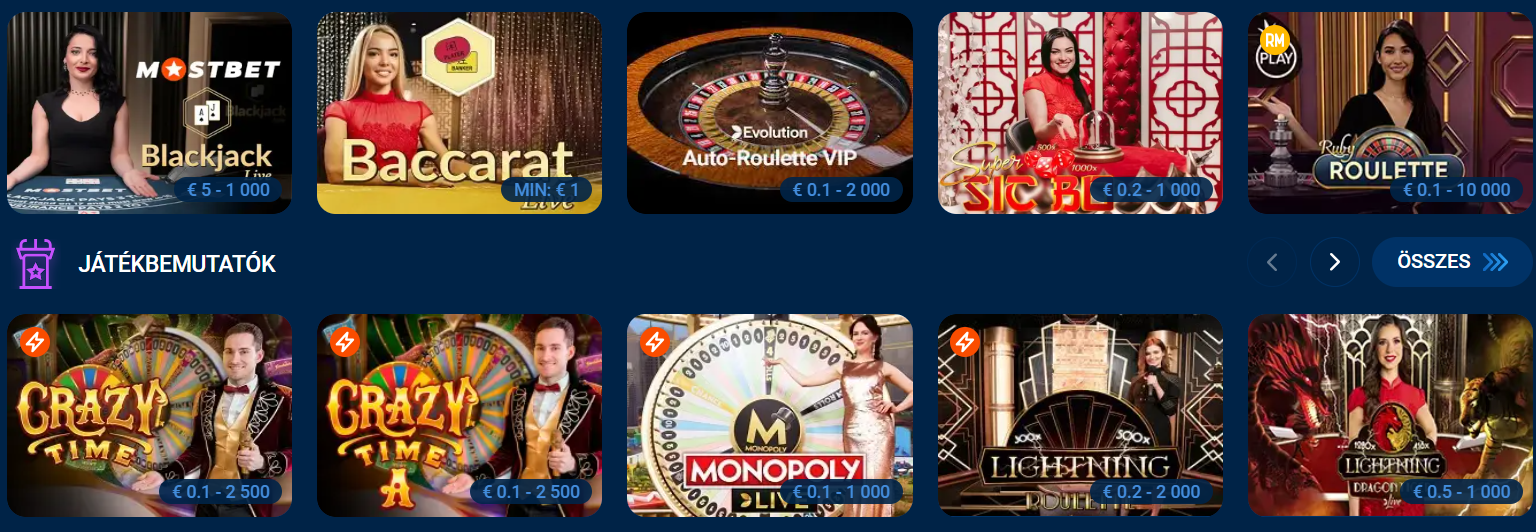Viewport: 1536px width, 532px height.
Task: Open the Mostbet Blackjack Live game
Action: click(149, 112)
